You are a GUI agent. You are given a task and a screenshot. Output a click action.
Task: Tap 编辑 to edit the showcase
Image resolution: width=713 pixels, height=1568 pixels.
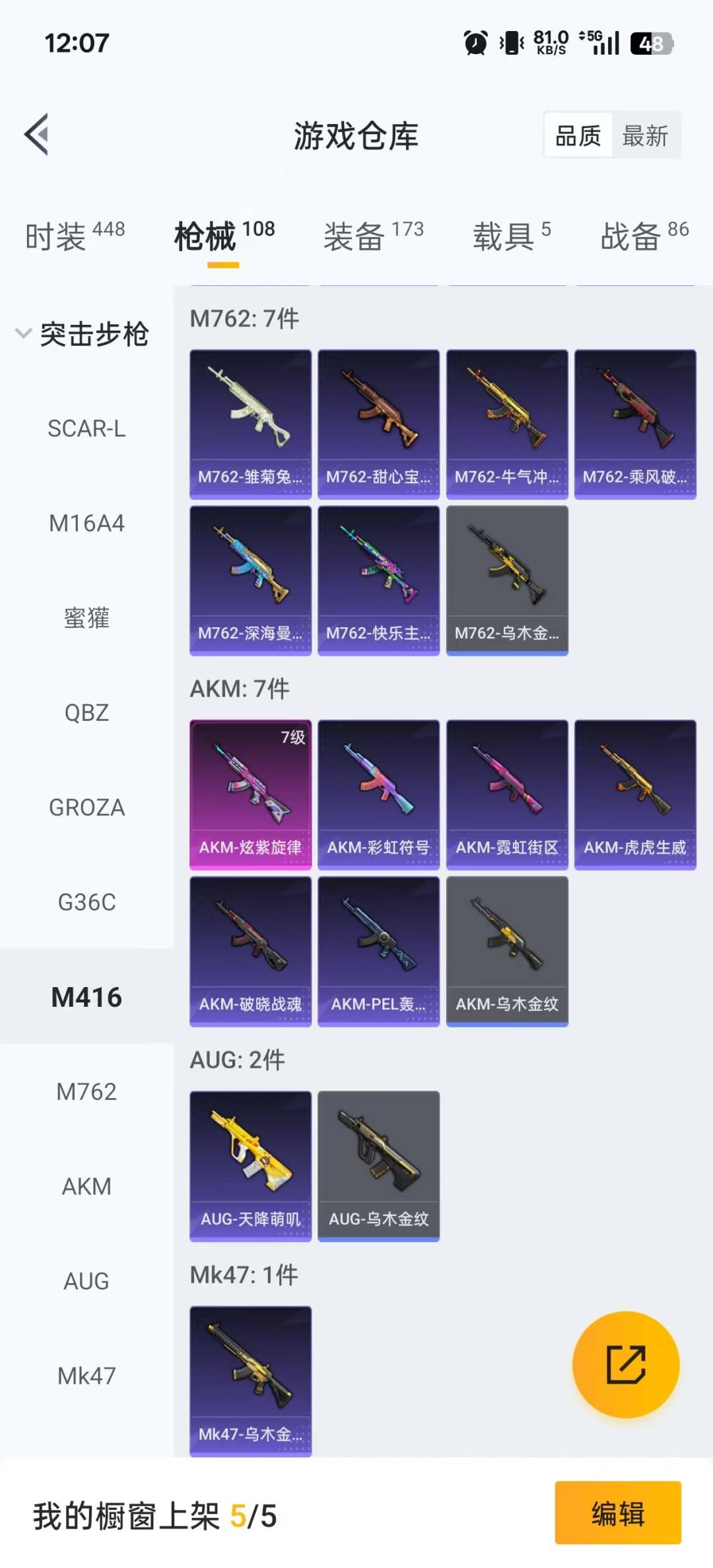(x=618, y=1513)
